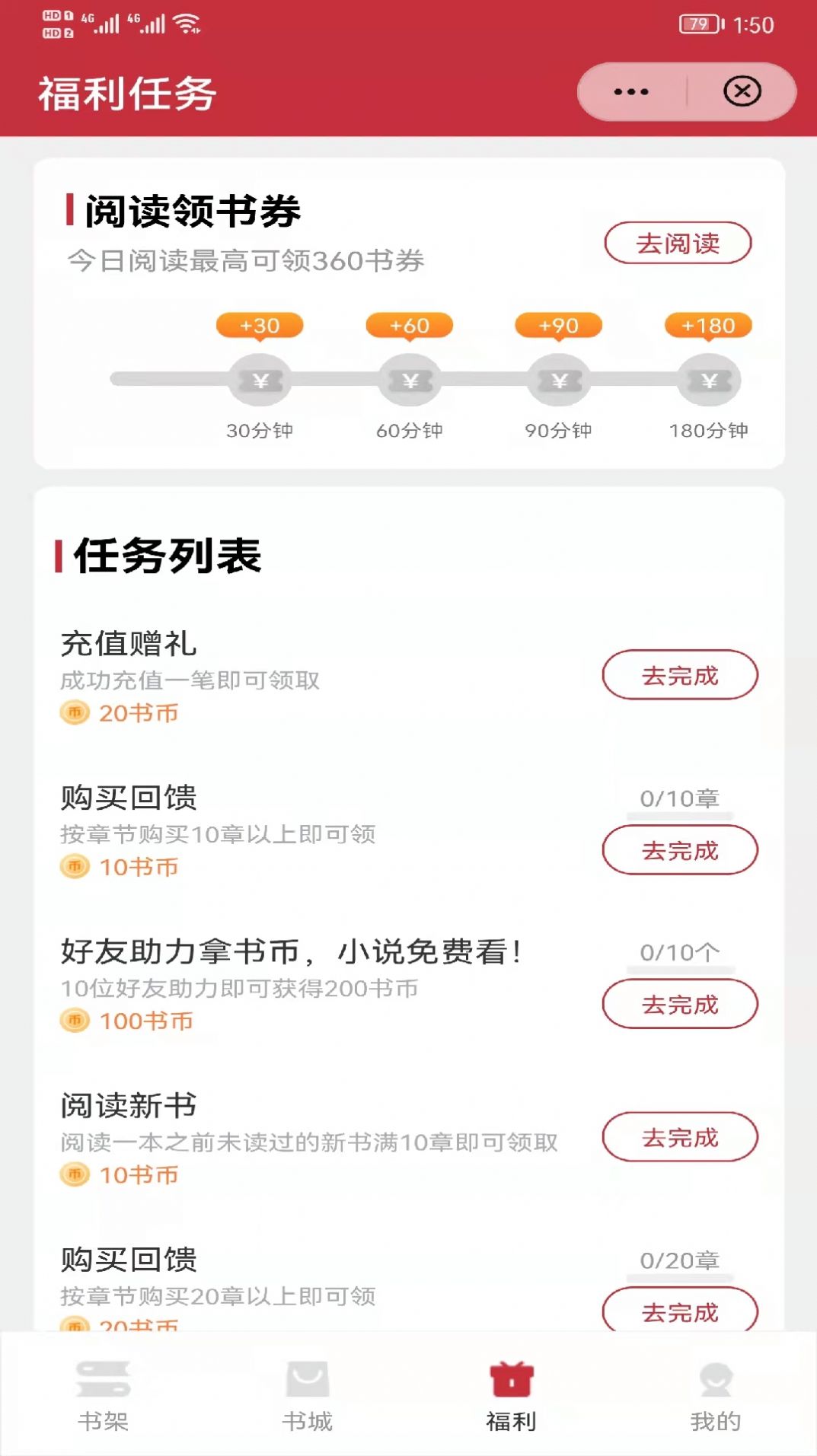Click 去完成 for 好友助力 task
The width and height of the screenshot is (817, 1456).
click(x=680, y=1004)
